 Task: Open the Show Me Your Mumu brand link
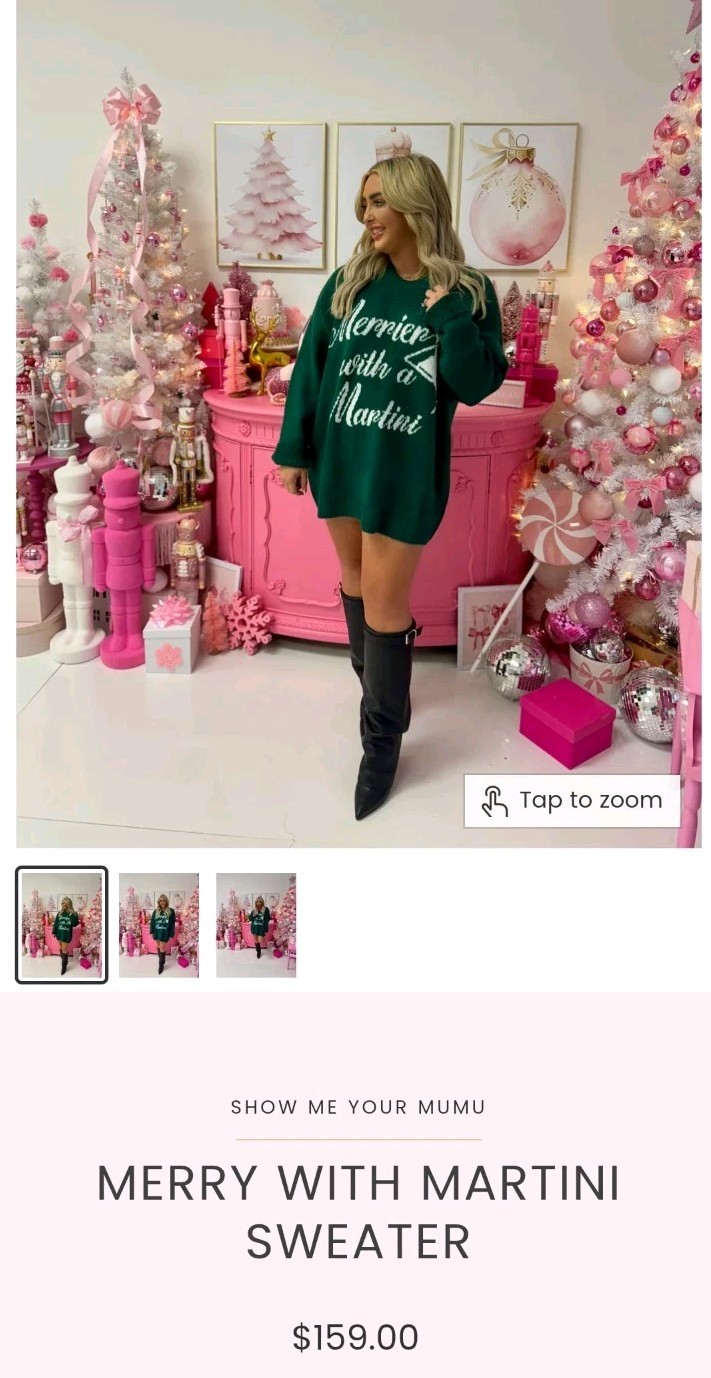358,1107
